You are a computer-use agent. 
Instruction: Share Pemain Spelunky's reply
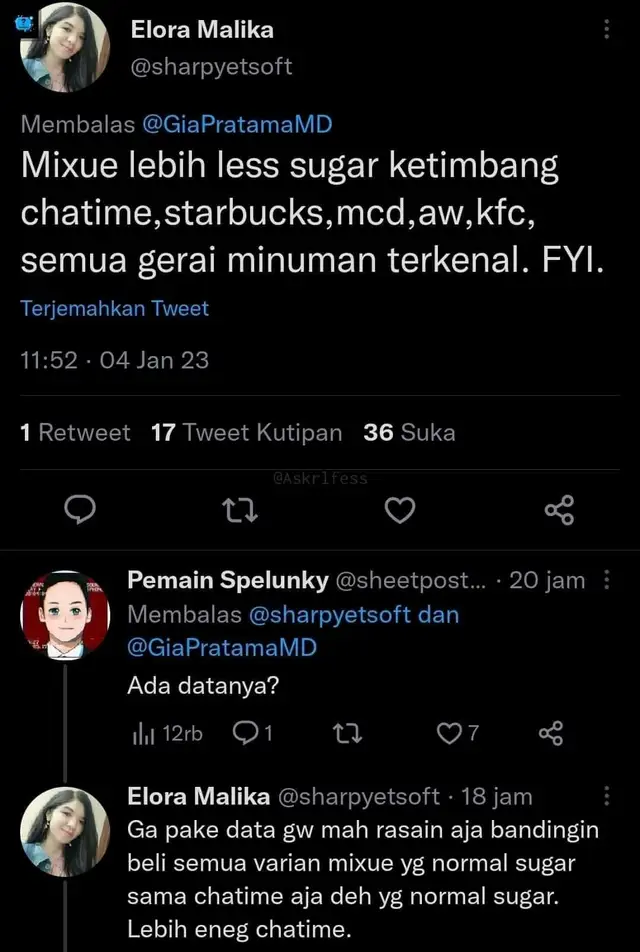click(x=551, y=734)
